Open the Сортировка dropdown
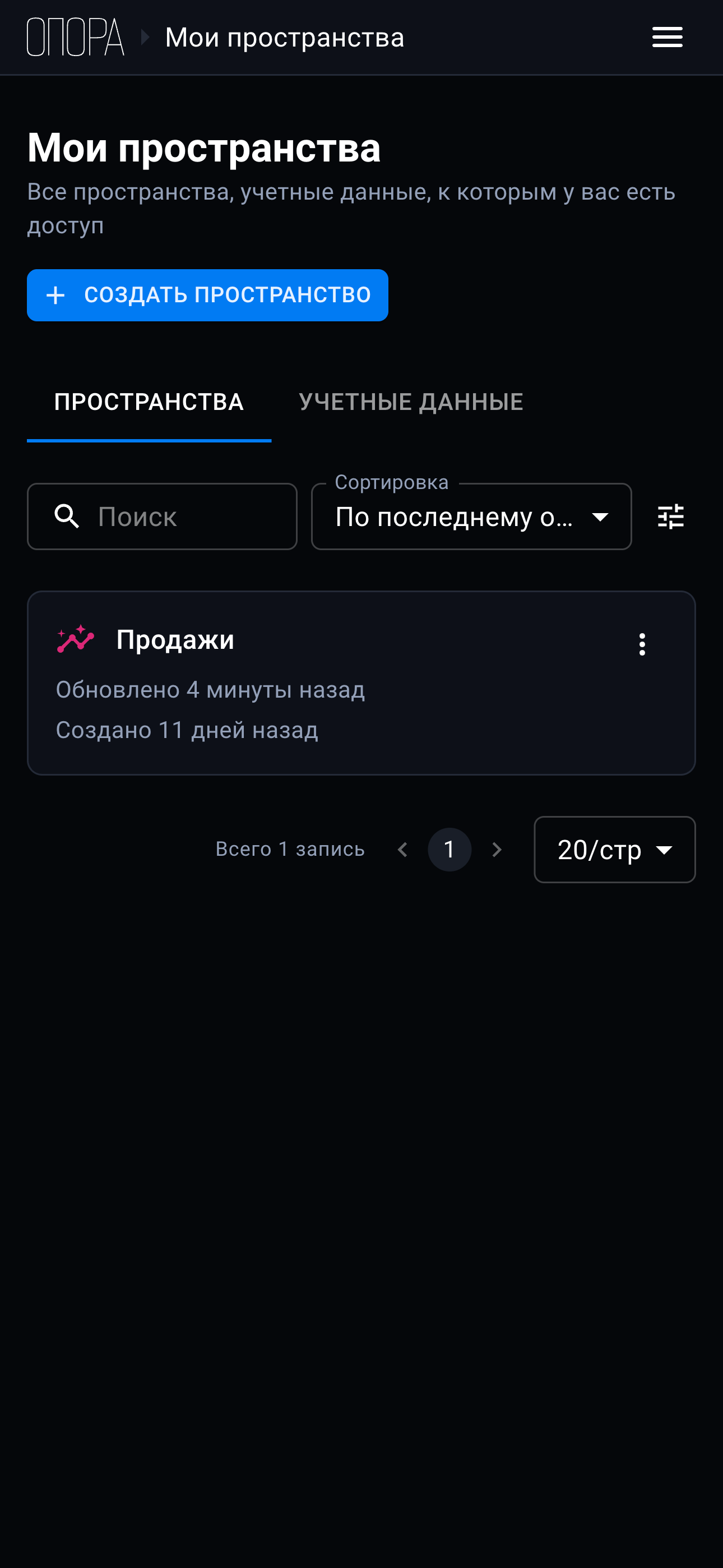 [471, 516]
